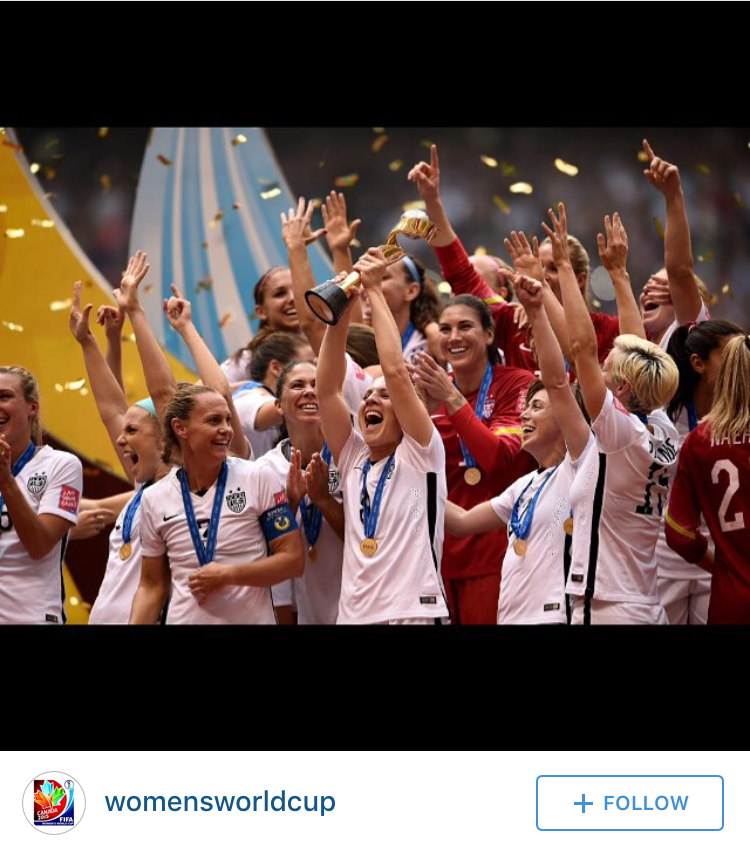Follow the womensworldcup account
Screen dimensions: 750x855
(x=629, y=803)
